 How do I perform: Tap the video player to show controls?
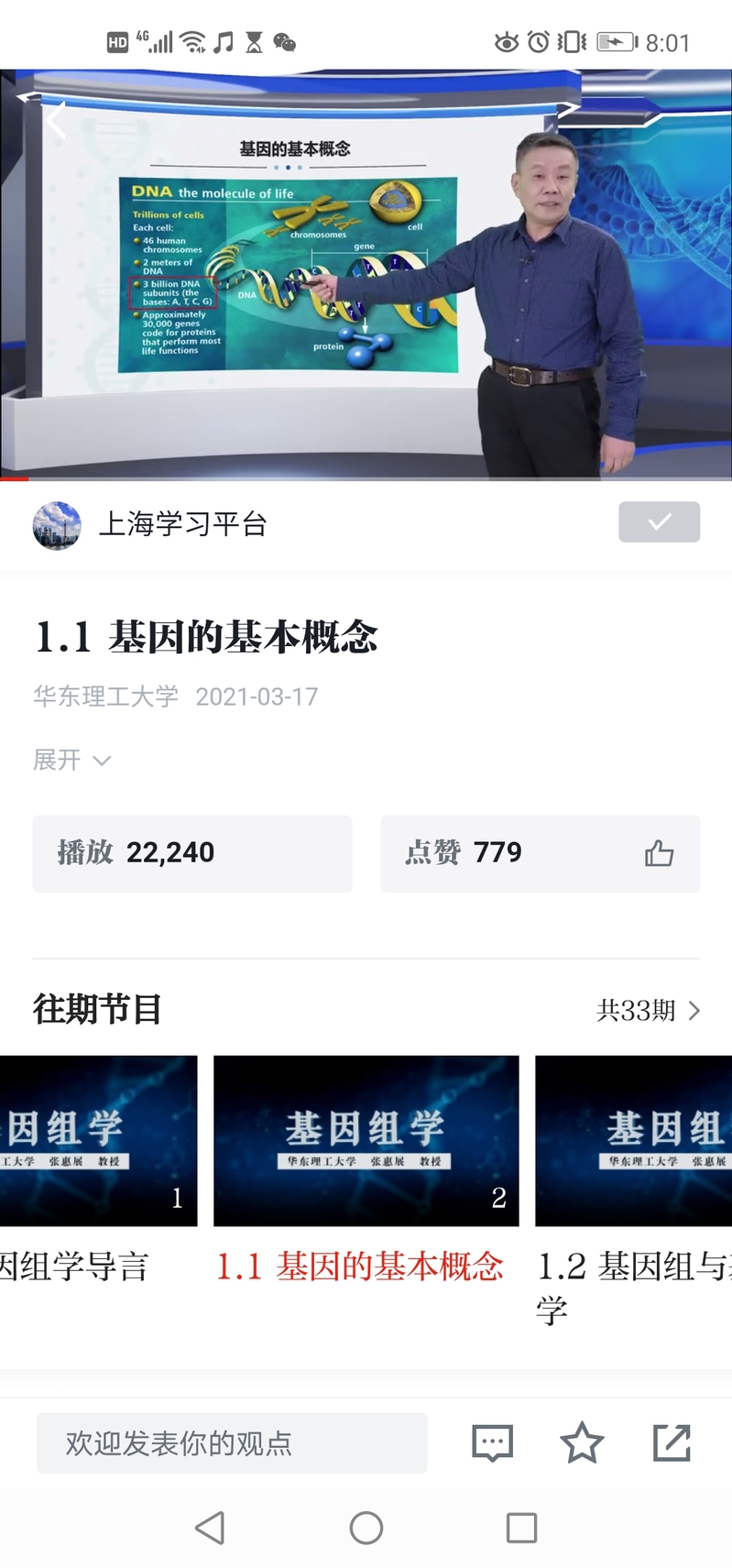click(x=366, y=275)
